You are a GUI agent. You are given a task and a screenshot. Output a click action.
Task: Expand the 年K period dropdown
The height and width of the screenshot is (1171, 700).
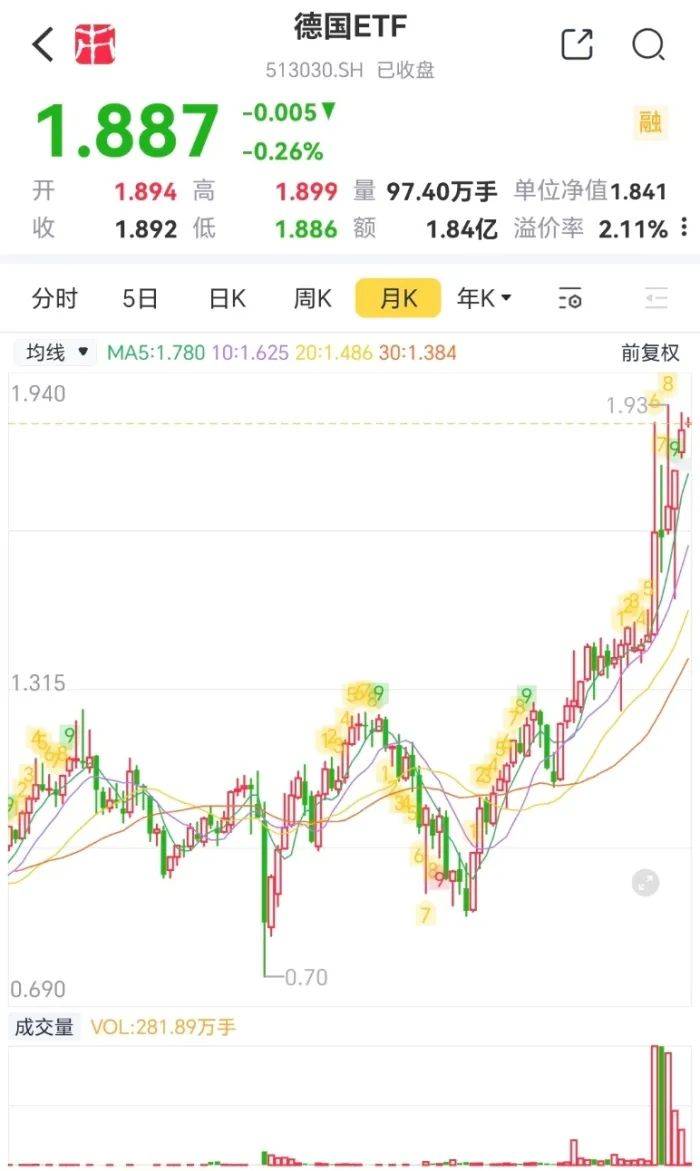coord(484,298)
